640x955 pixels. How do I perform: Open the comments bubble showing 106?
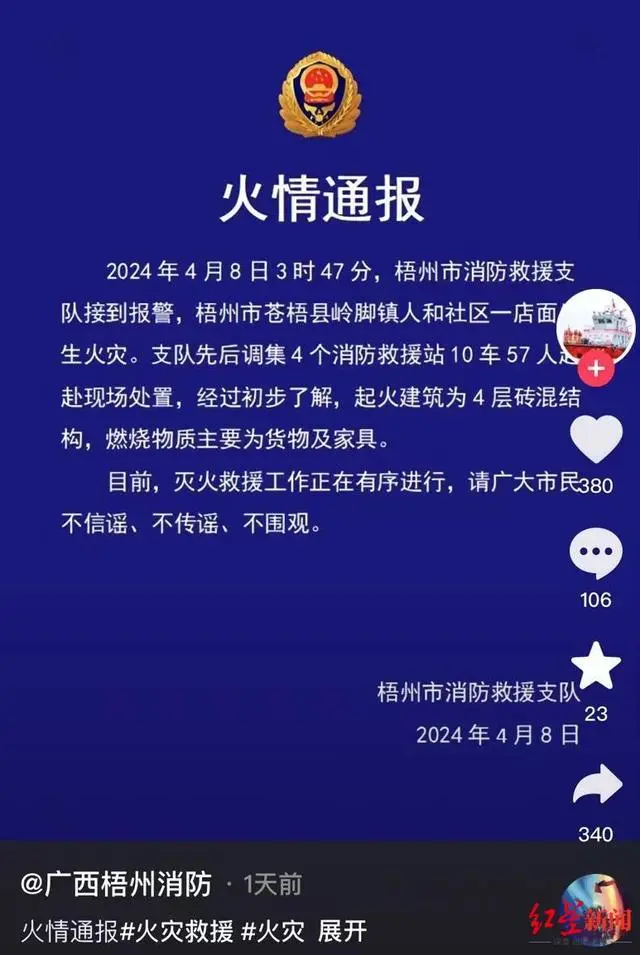596,555
